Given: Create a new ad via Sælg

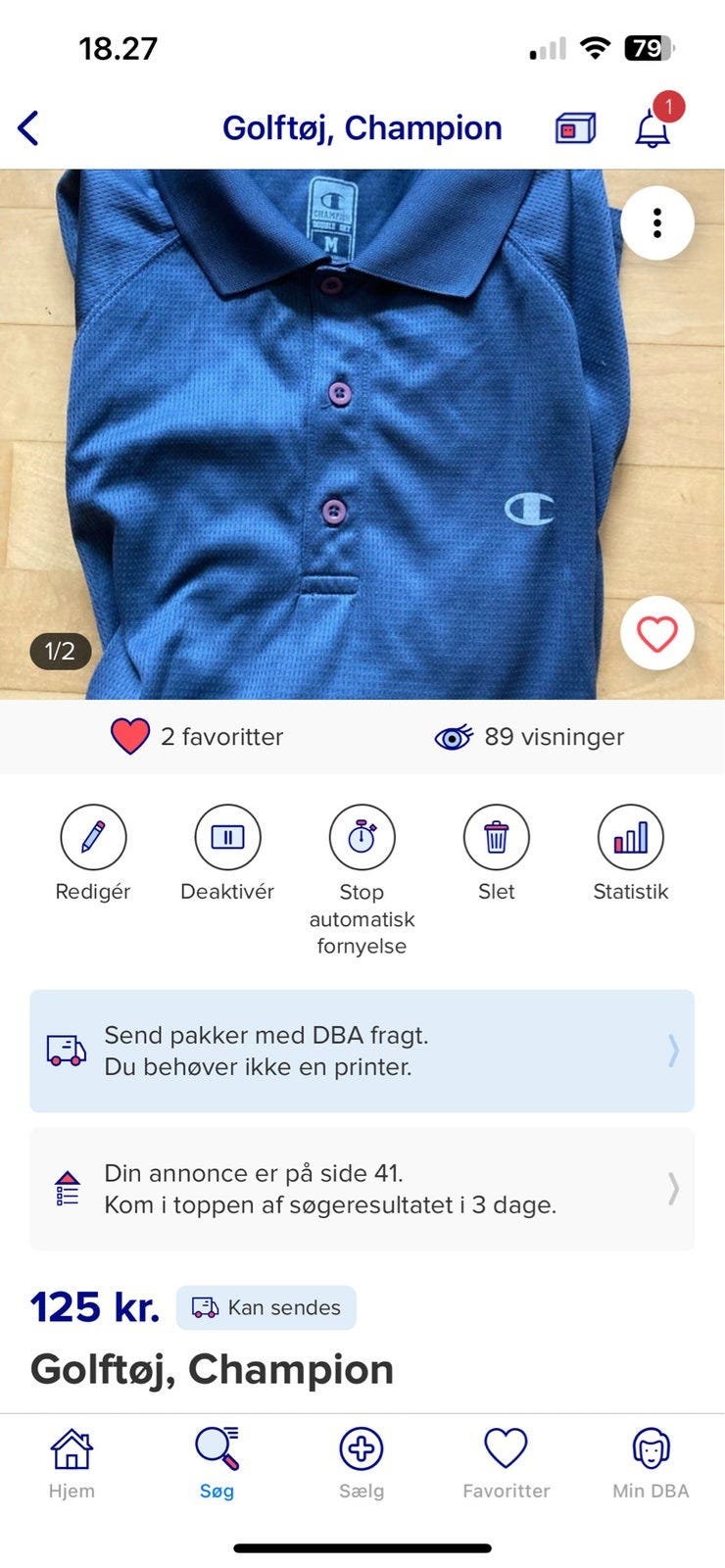Looking at the screenshot, I should [x=362, y=1463].
